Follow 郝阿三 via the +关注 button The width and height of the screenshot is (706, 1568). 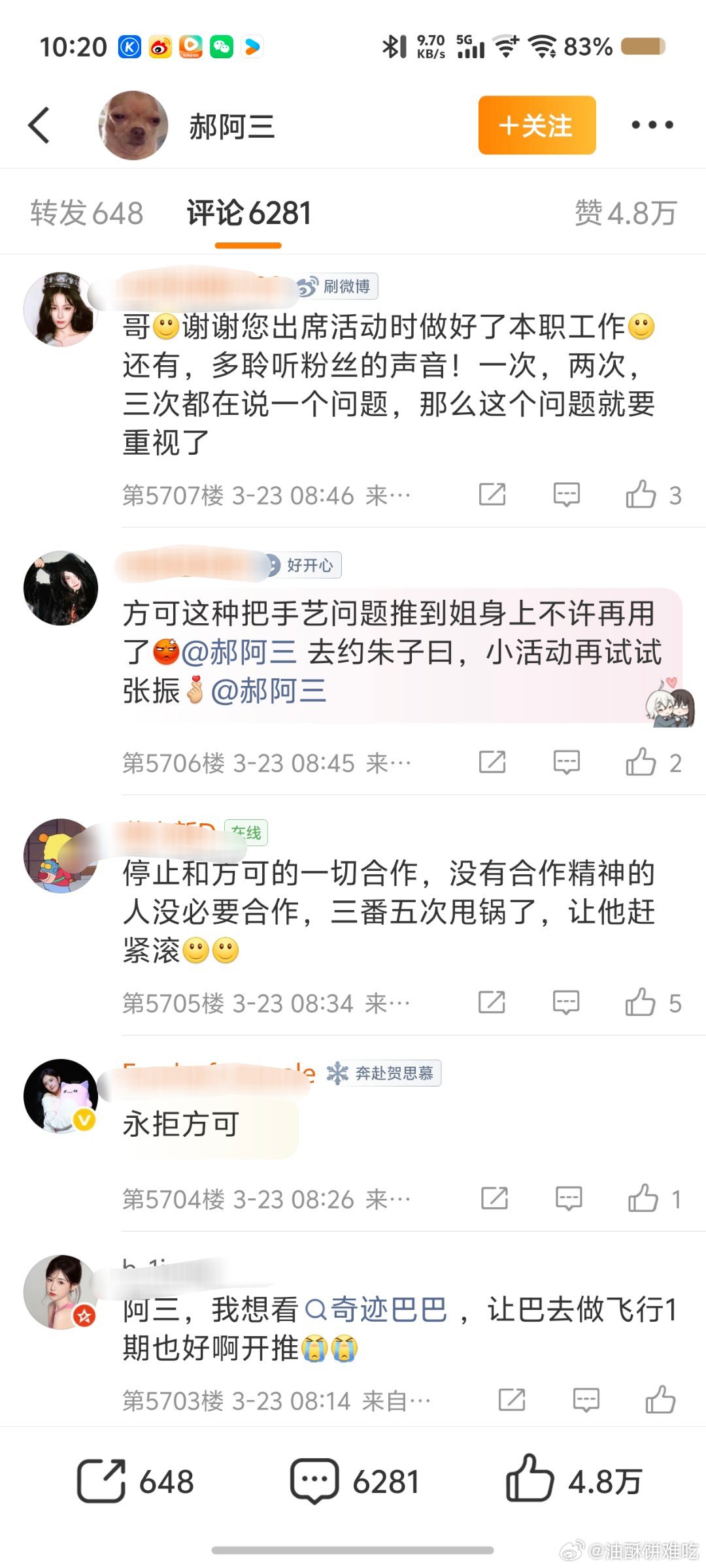[536, 125]
